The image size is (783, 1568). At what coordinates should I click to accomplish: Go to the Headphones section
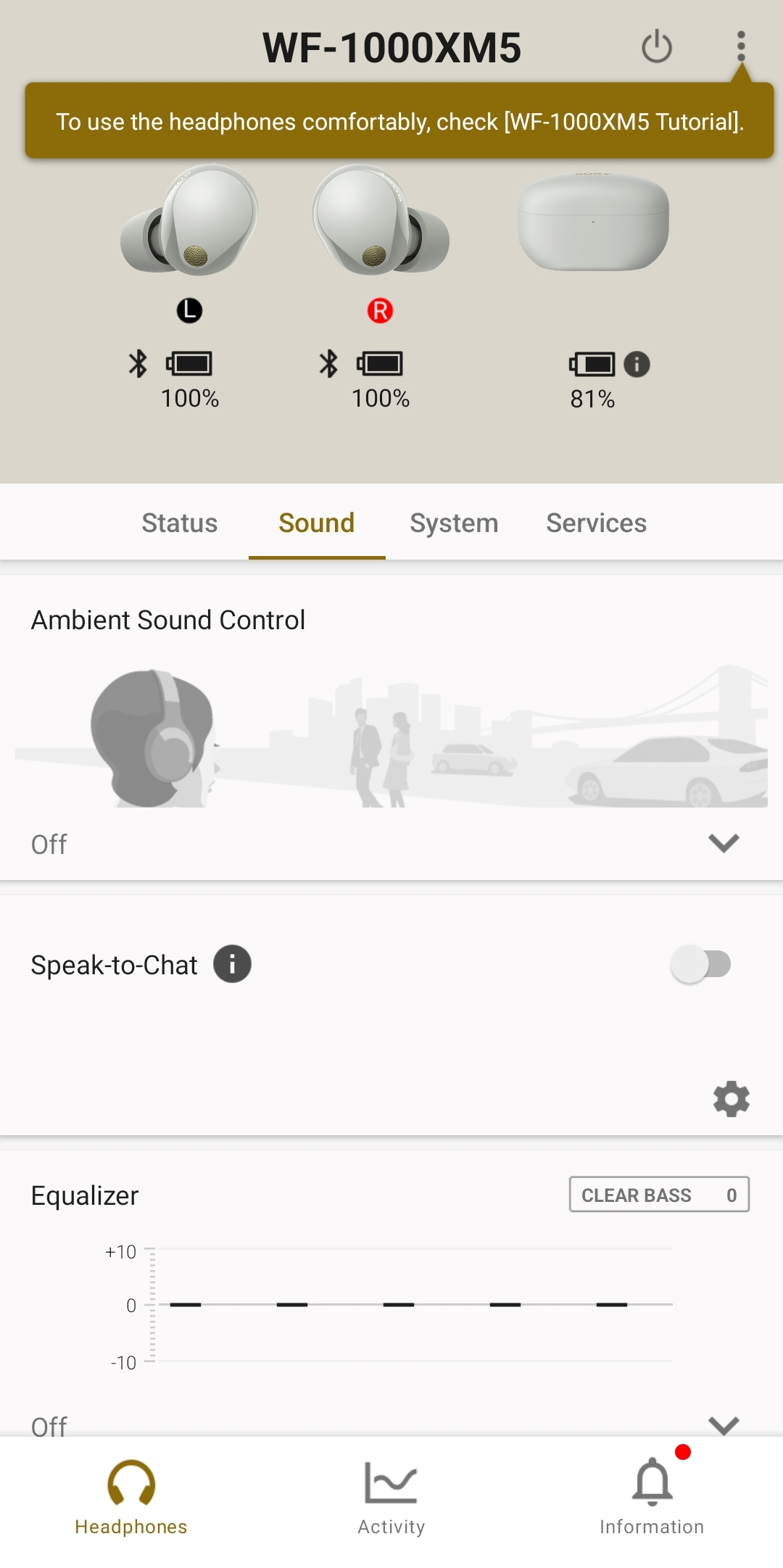(131, 1496)
